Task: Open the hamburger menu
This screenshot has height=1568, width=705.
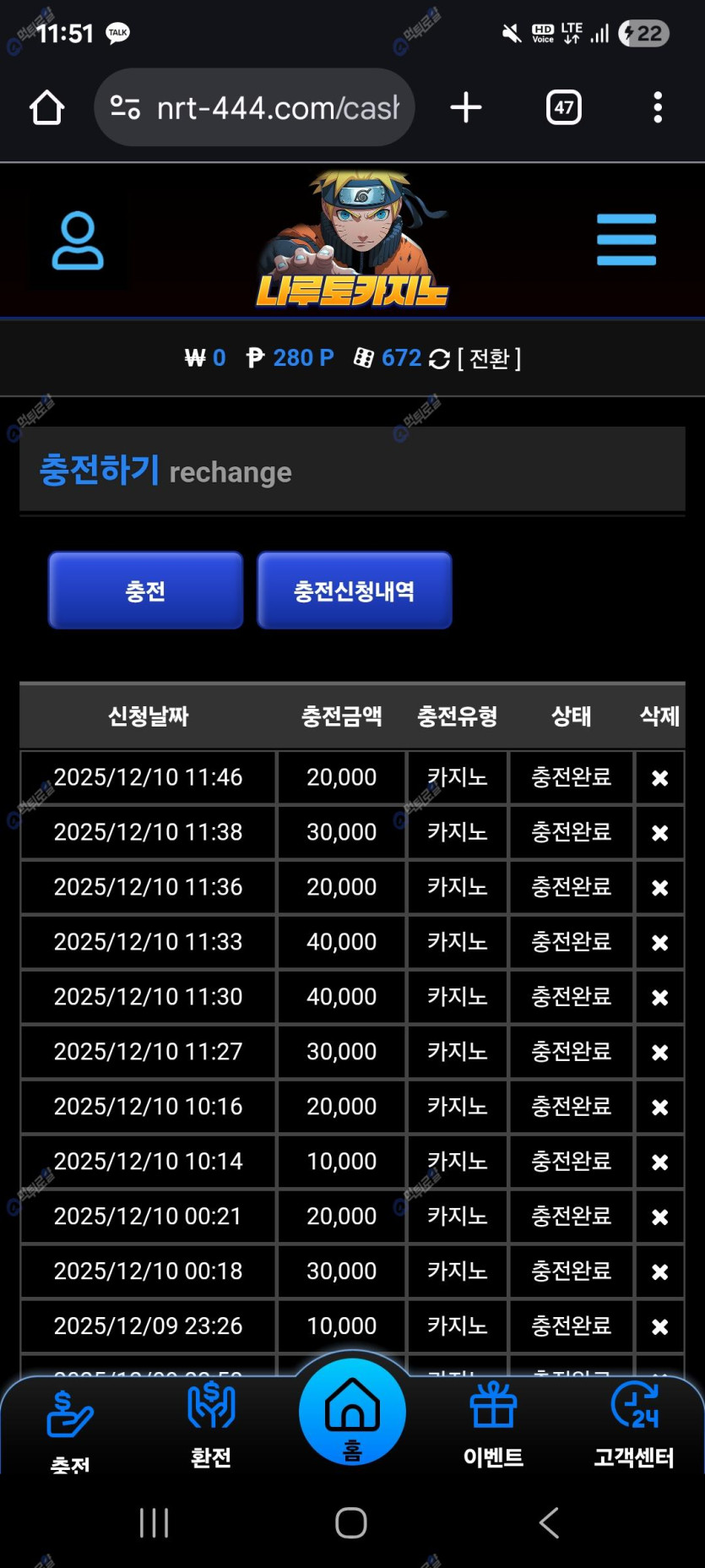Action: [626, 240]
